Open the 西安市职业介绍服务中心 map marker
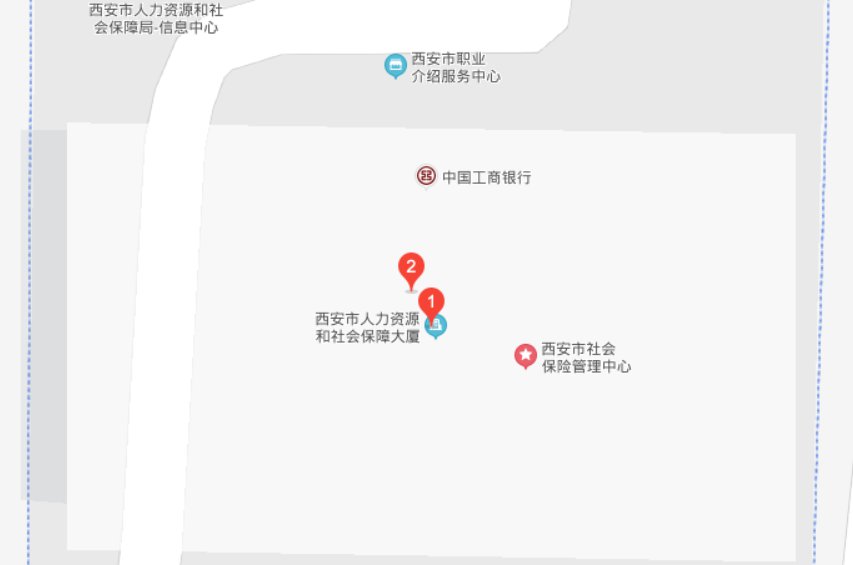Screen dimensions: 853x565 tap(395, 66)
